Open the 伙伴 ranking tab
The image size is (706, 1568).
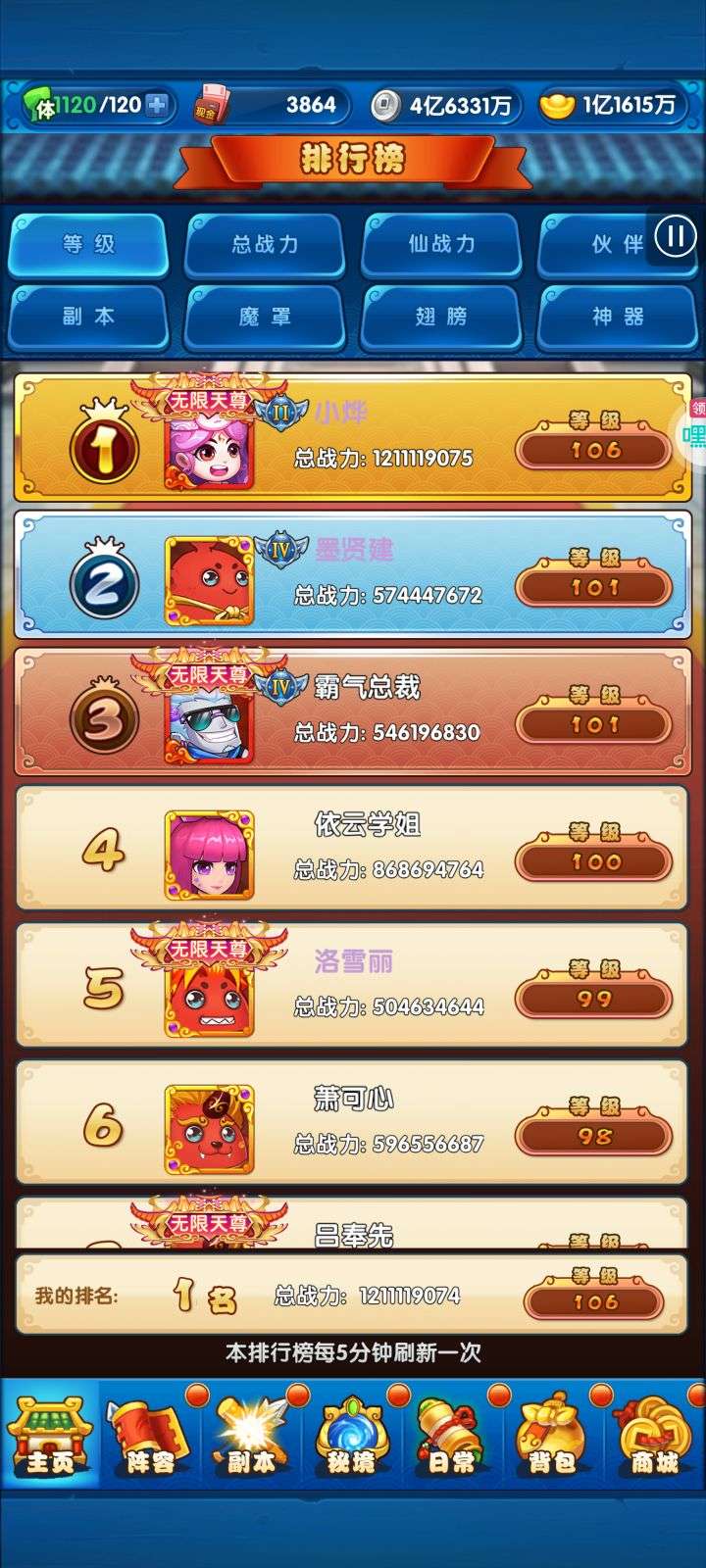tap(618, 244)
